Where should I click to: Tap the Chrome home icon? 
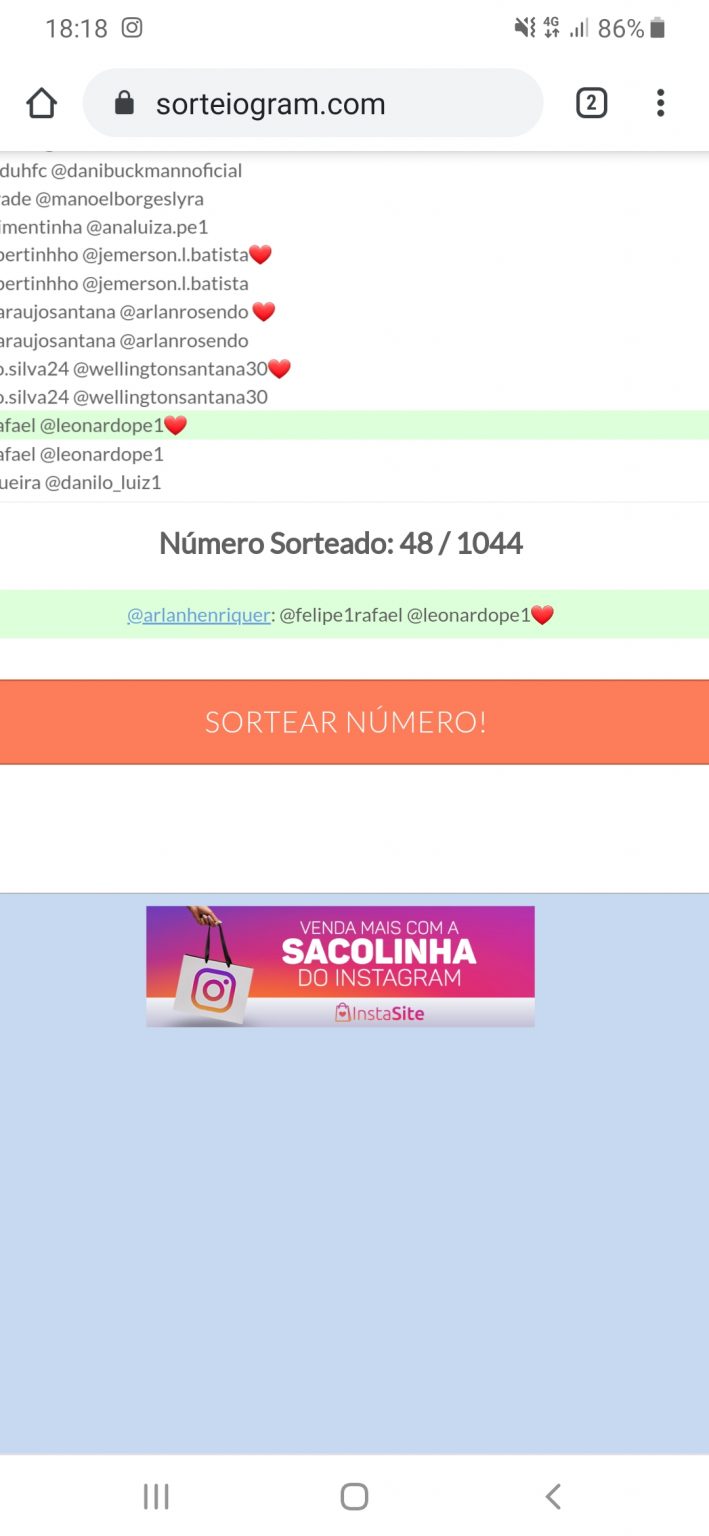click(41, 103)
